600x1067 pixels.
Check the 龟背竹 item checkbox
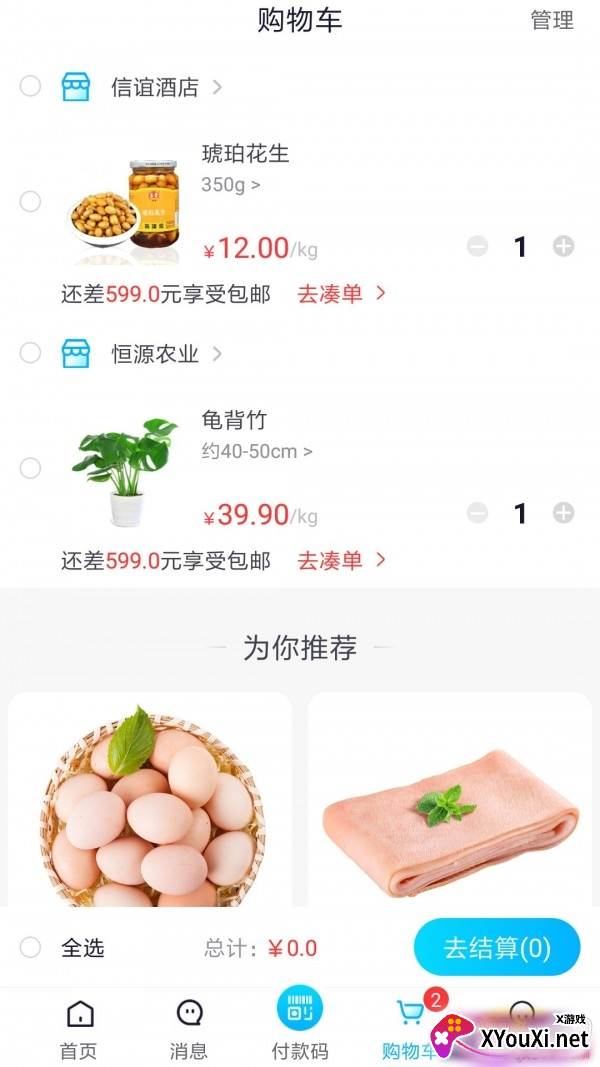tap(30, 468)
